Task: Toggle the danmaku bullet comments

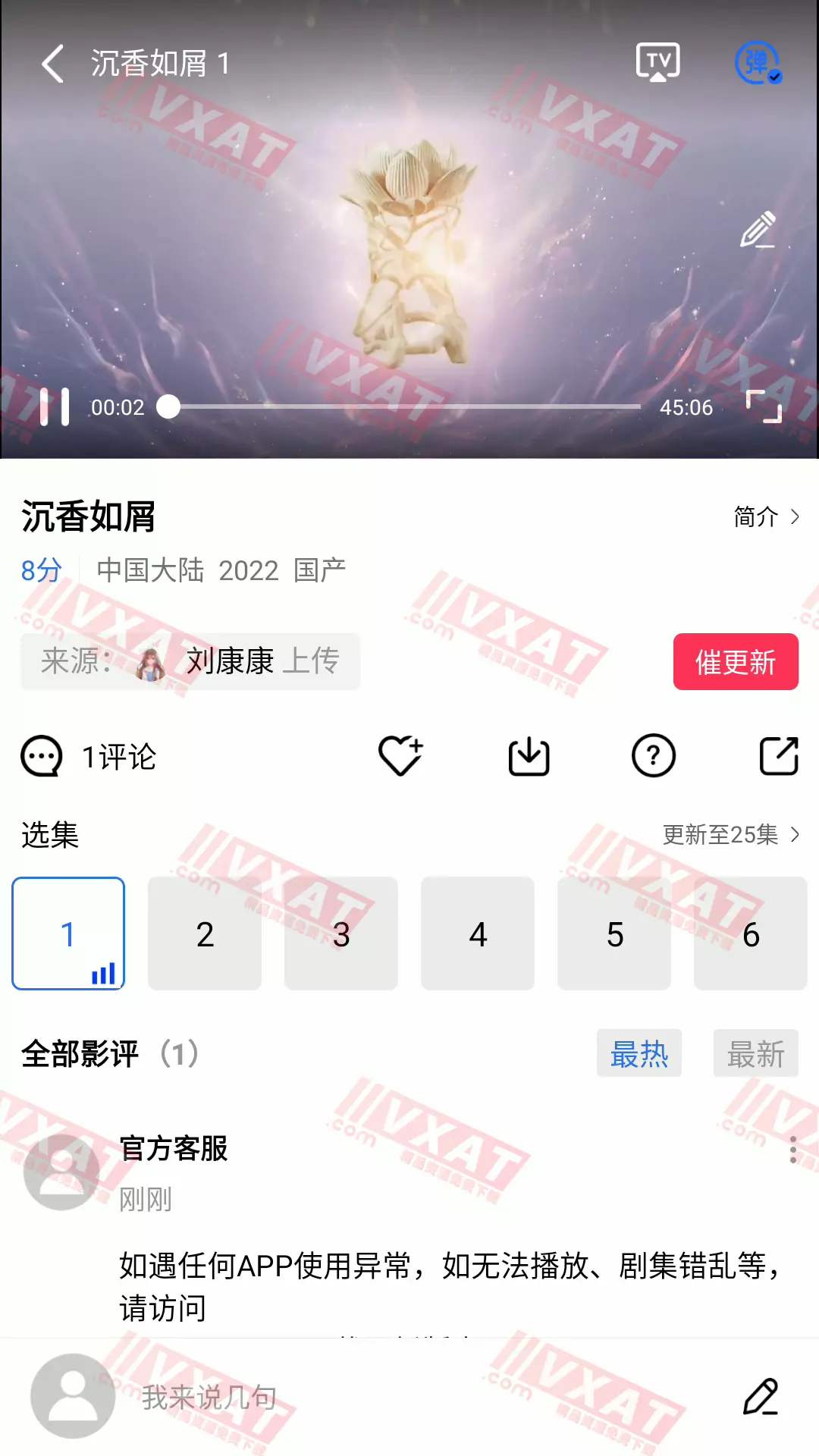Action: pyautogui.click(x=758, y=62)
